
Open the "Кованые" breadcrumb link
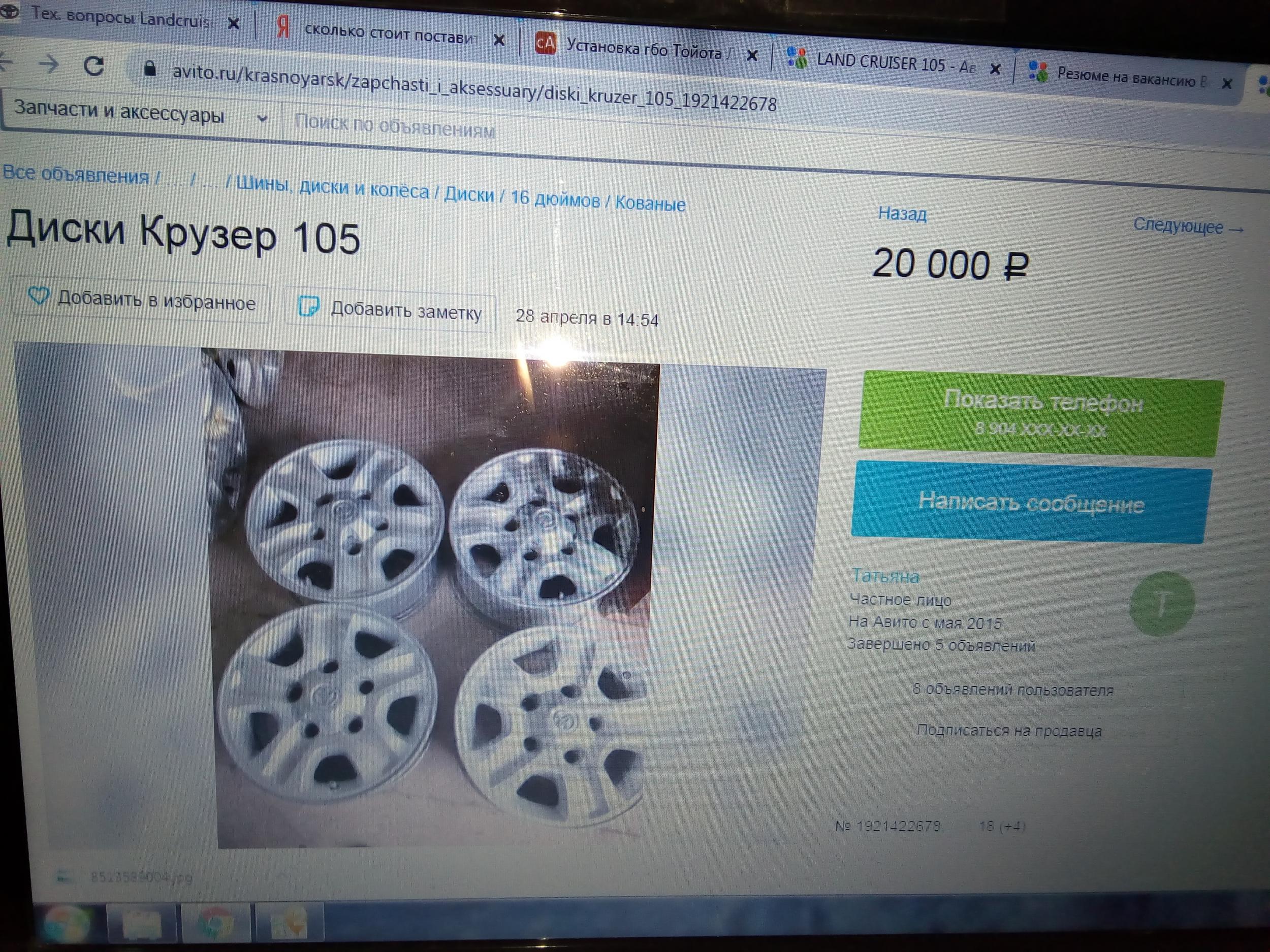650,204
